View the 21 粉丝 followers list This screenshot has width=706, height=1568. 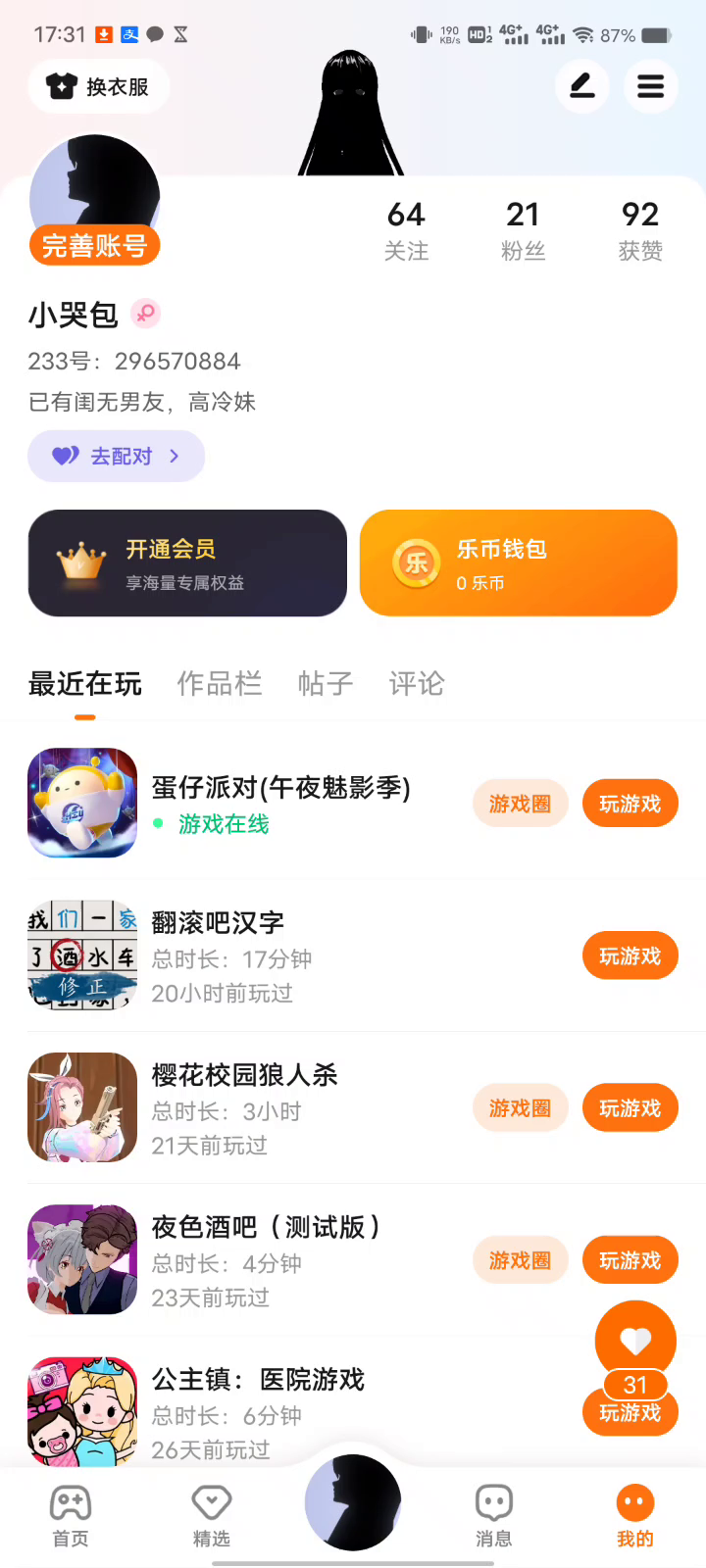523,230
